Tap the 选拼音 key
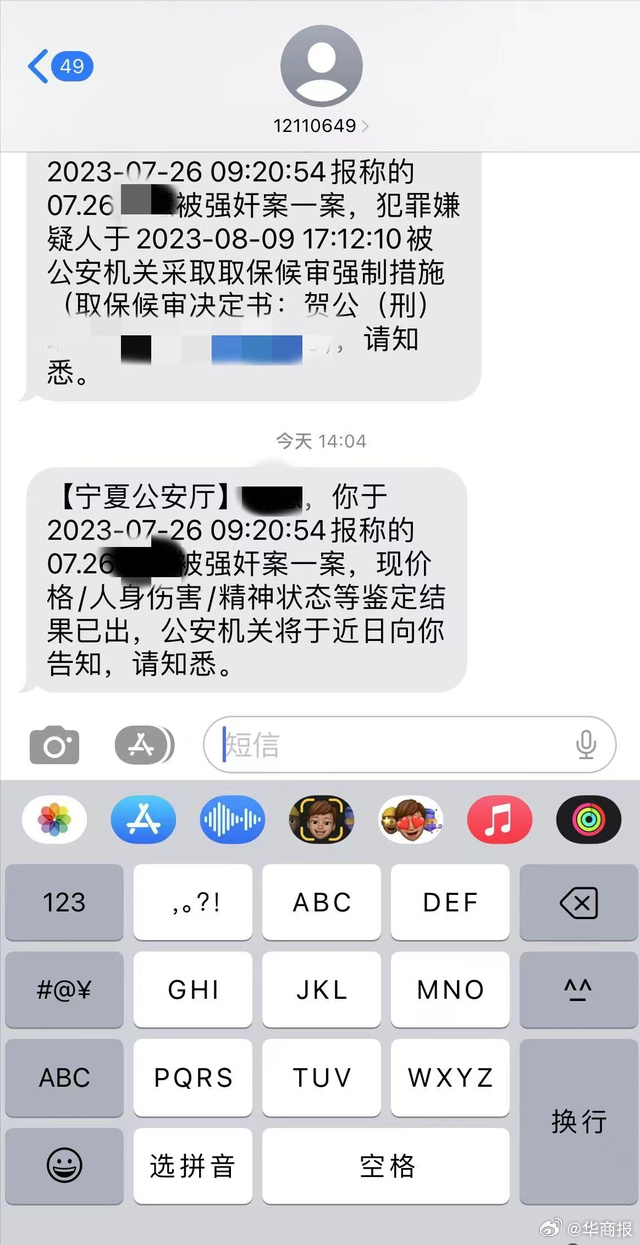The height and width of the screenshot is (1245, 640). point(193,1165)
